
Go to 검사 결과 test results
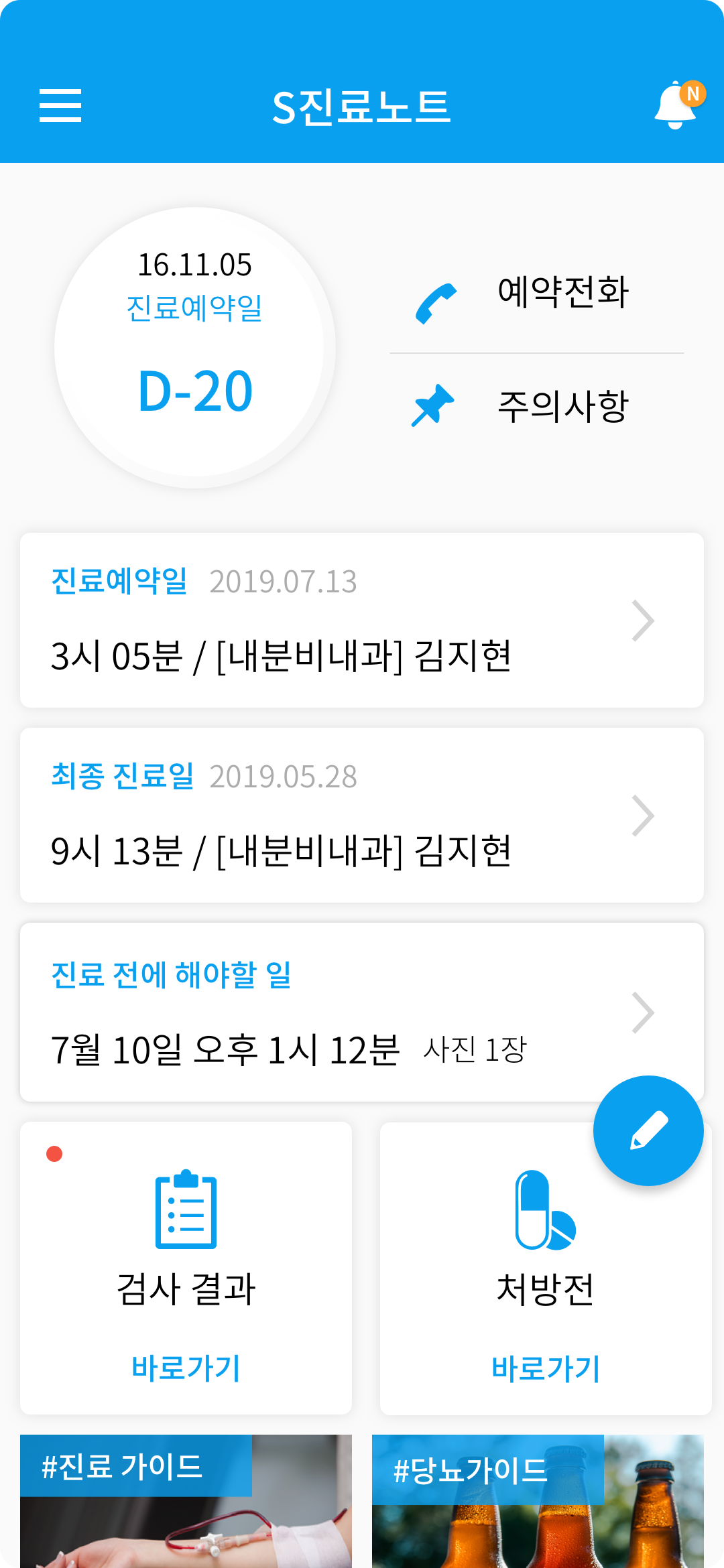(186, 1268)
